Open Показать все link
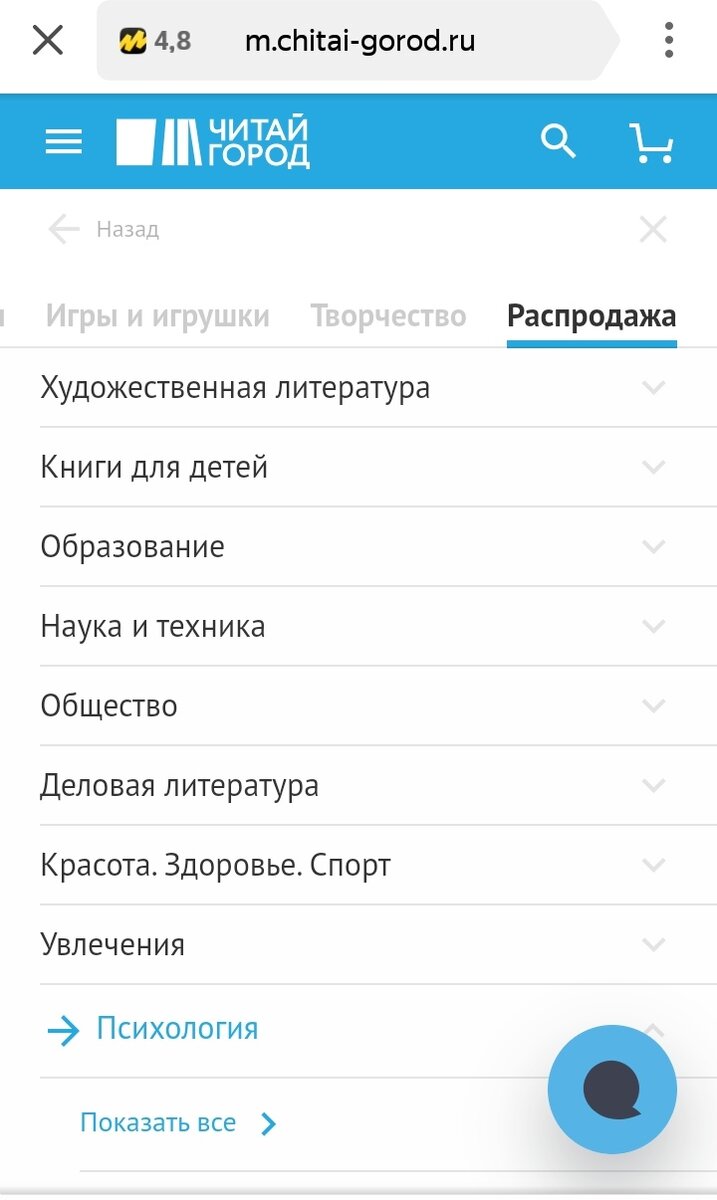Viewport: 717px width, 1200px height. [178, 1123]
